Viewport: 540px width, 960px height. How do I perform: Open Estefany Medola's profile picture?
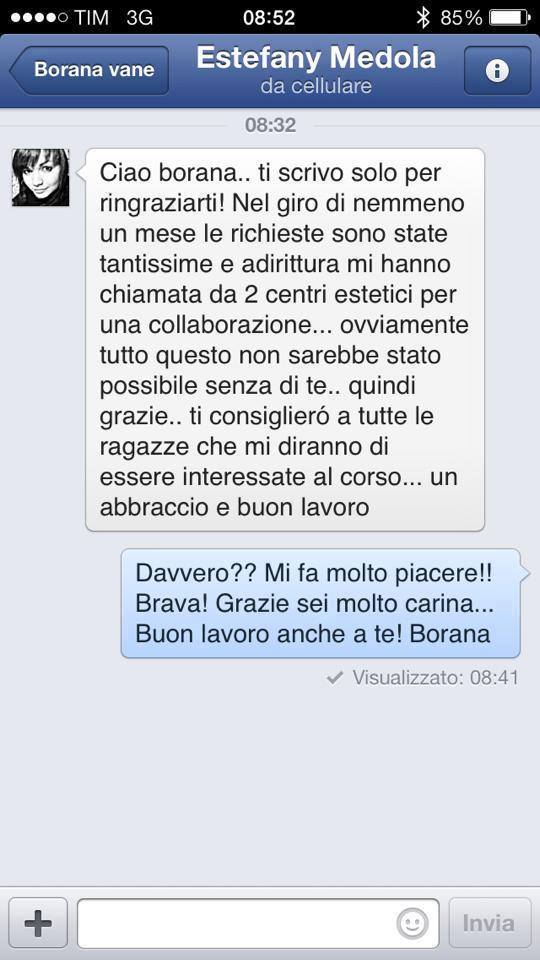[40, 177]
